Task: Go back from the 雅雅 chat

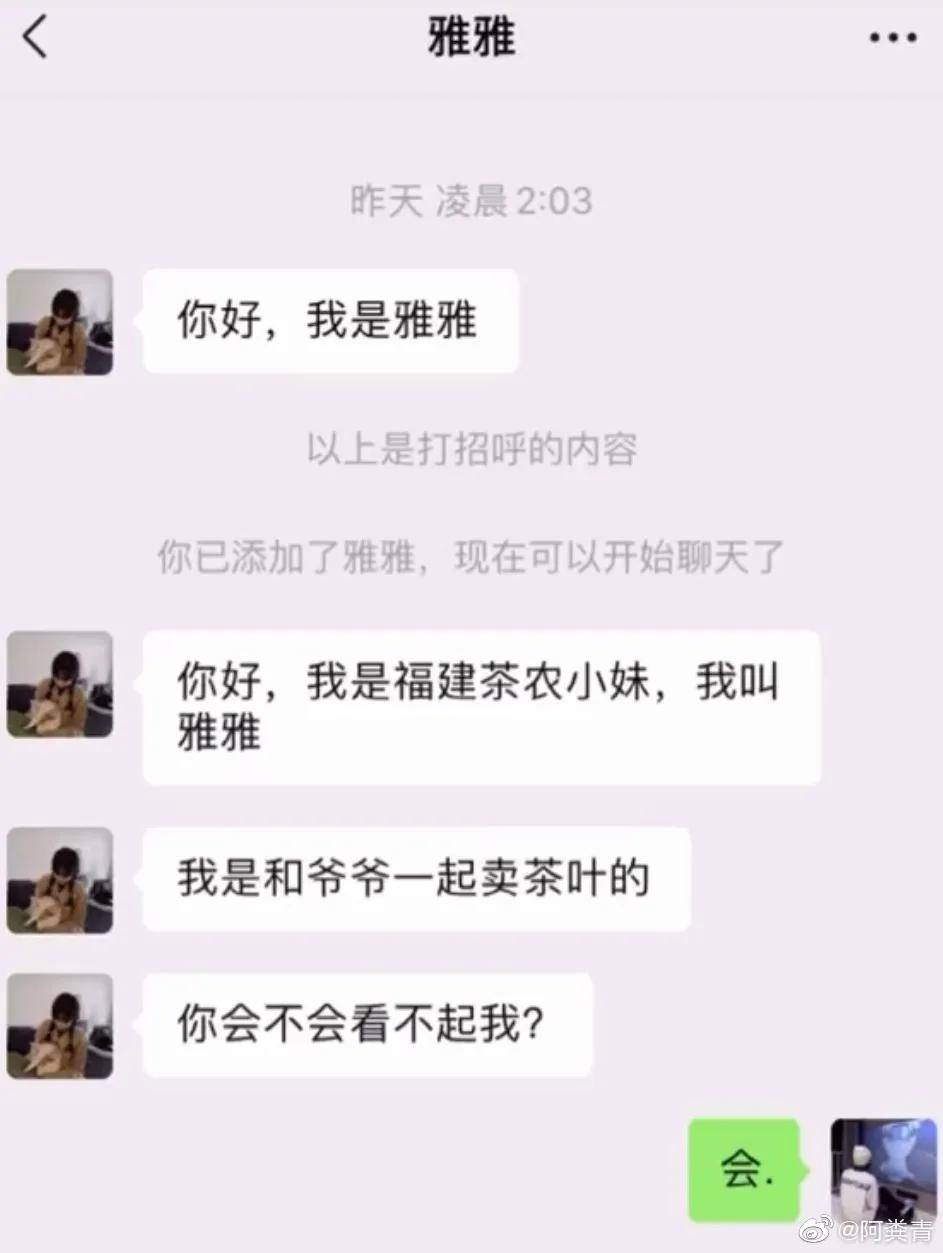Action: point(36,39)
